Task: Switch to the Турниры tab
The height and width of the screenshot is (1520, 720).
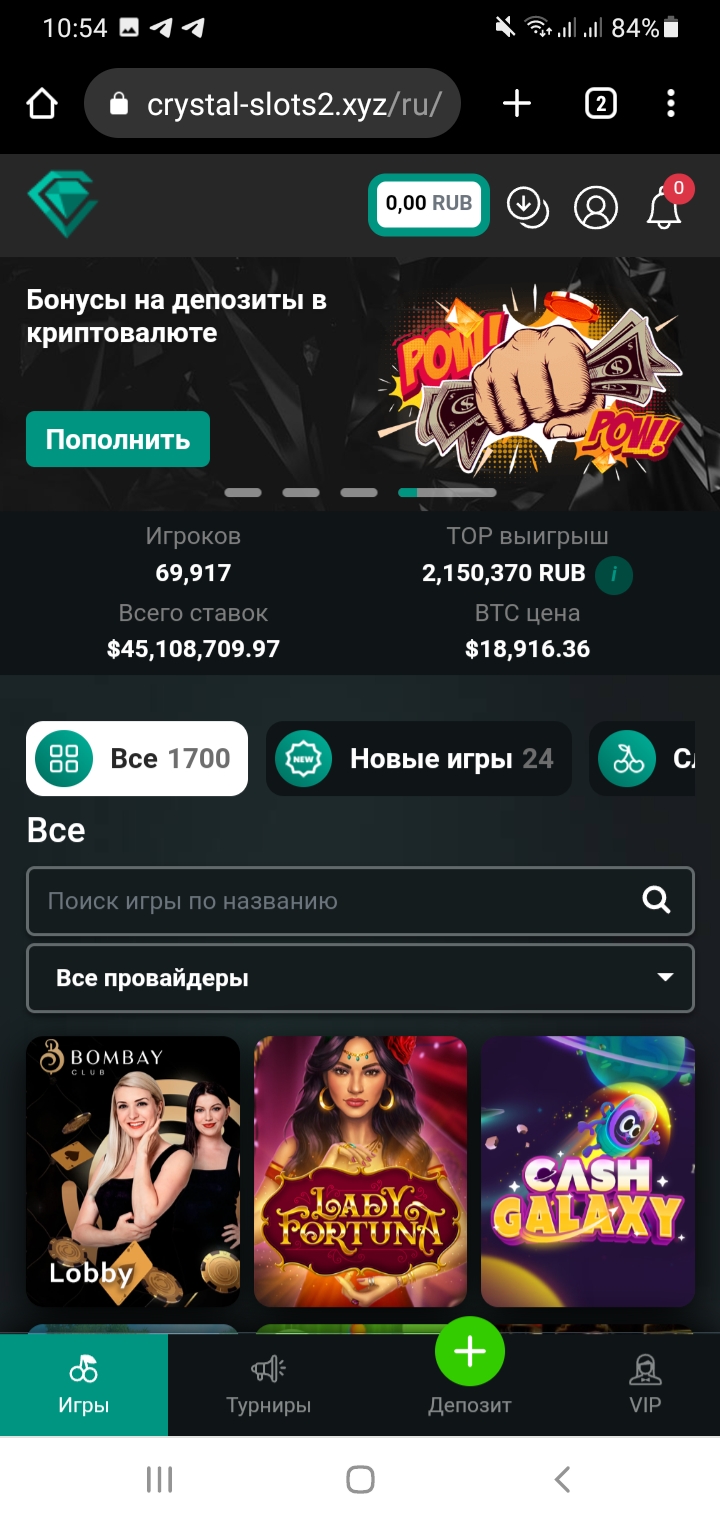Action: (x=268, y=1386)
